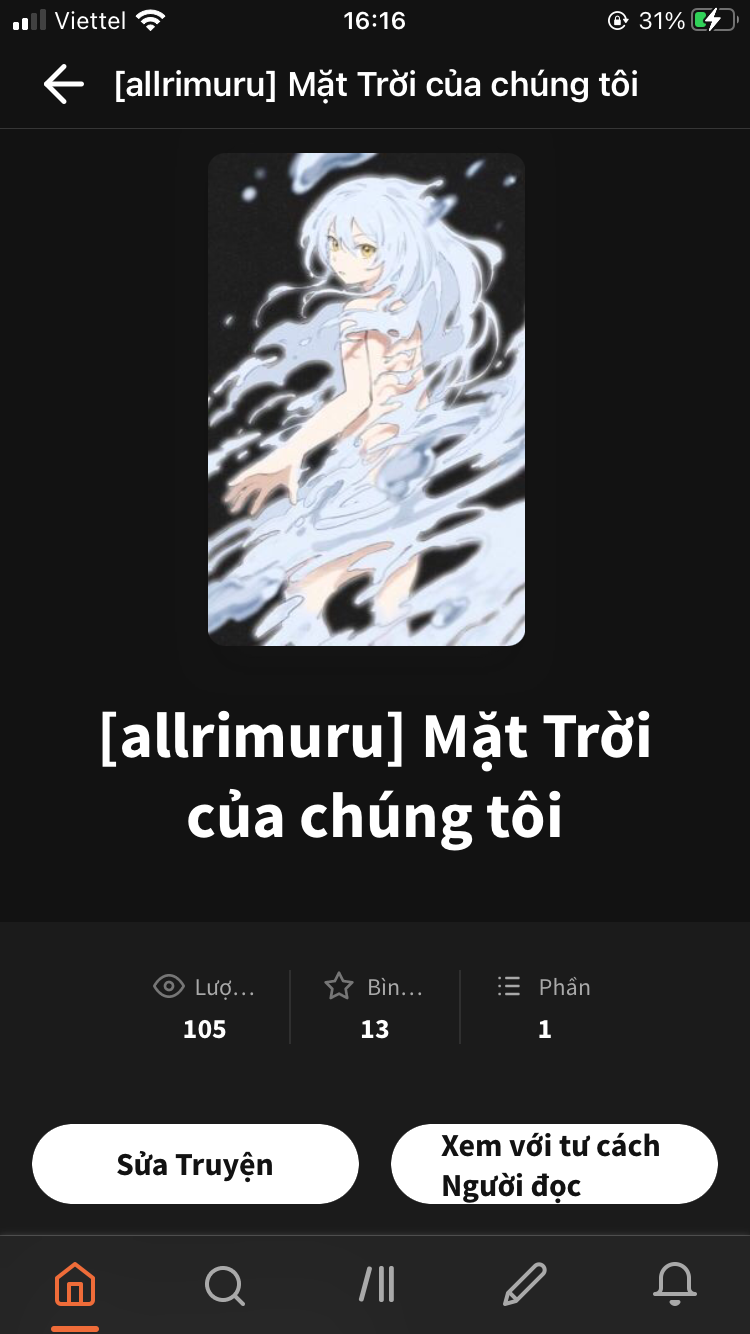Tap the Sửa Truyện button
750x1334 pixels.
(195, 1165)
